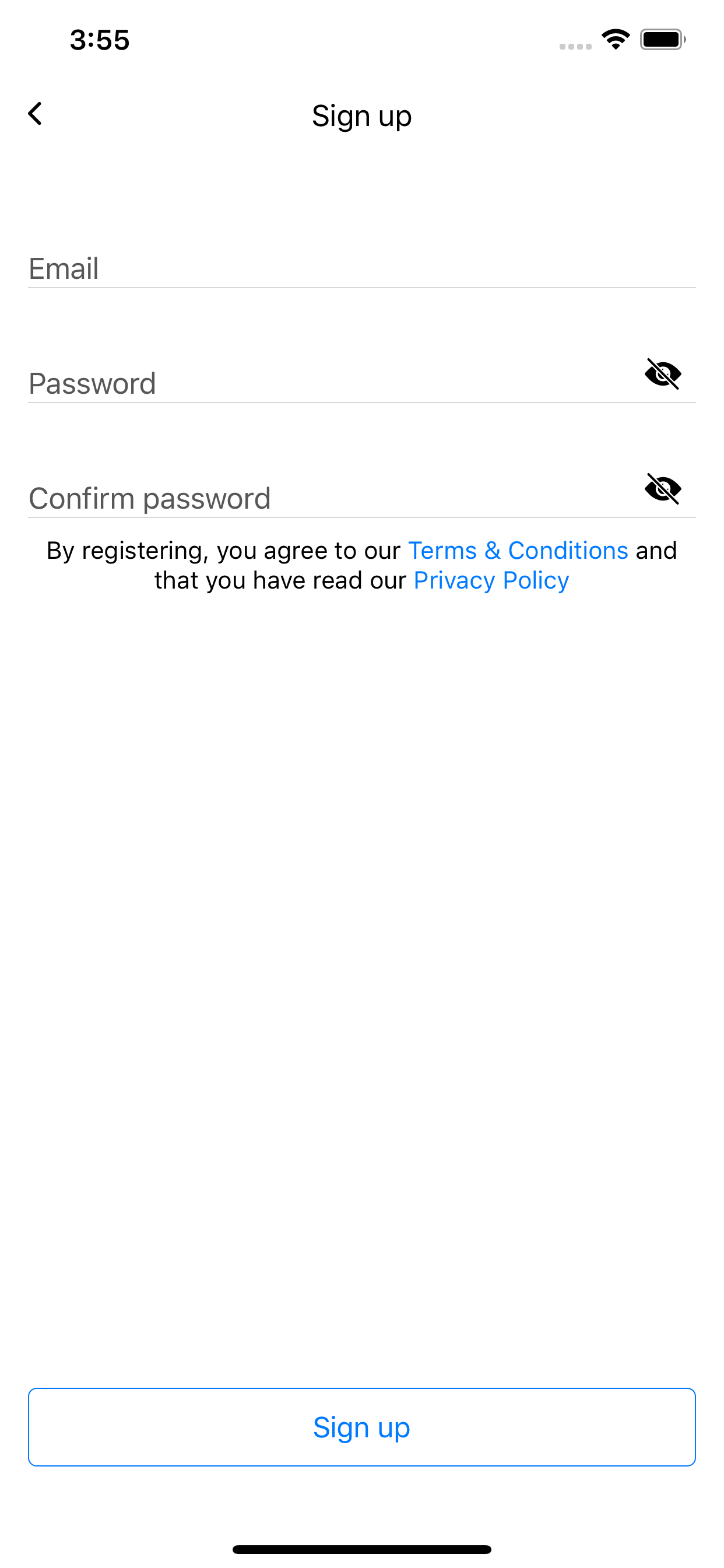Select the Wi-Fi status icon
Screen dimensions: 724x1568
[x=615, y=39]
